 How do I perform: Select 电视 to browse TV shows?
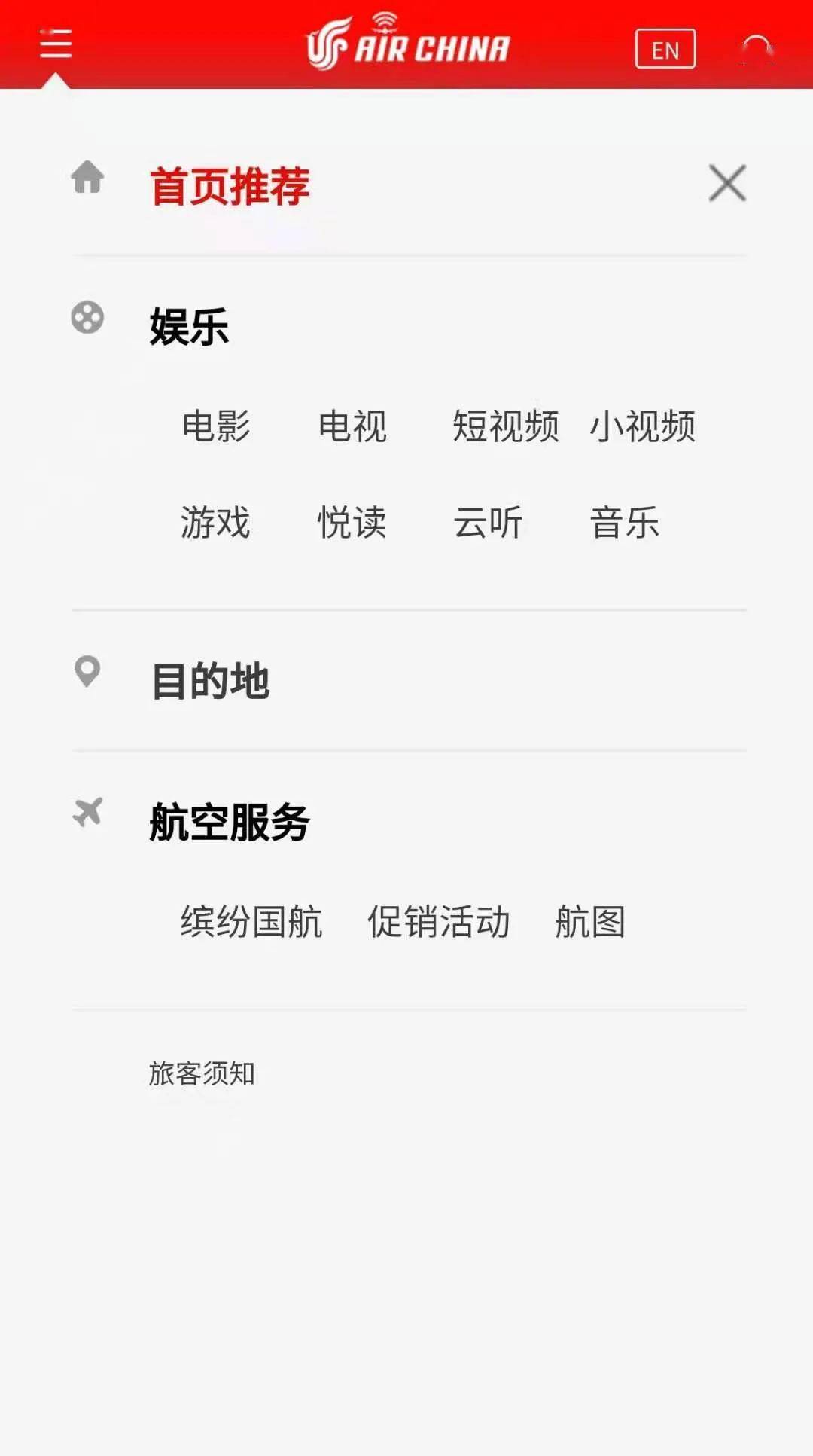click(352, 426)
